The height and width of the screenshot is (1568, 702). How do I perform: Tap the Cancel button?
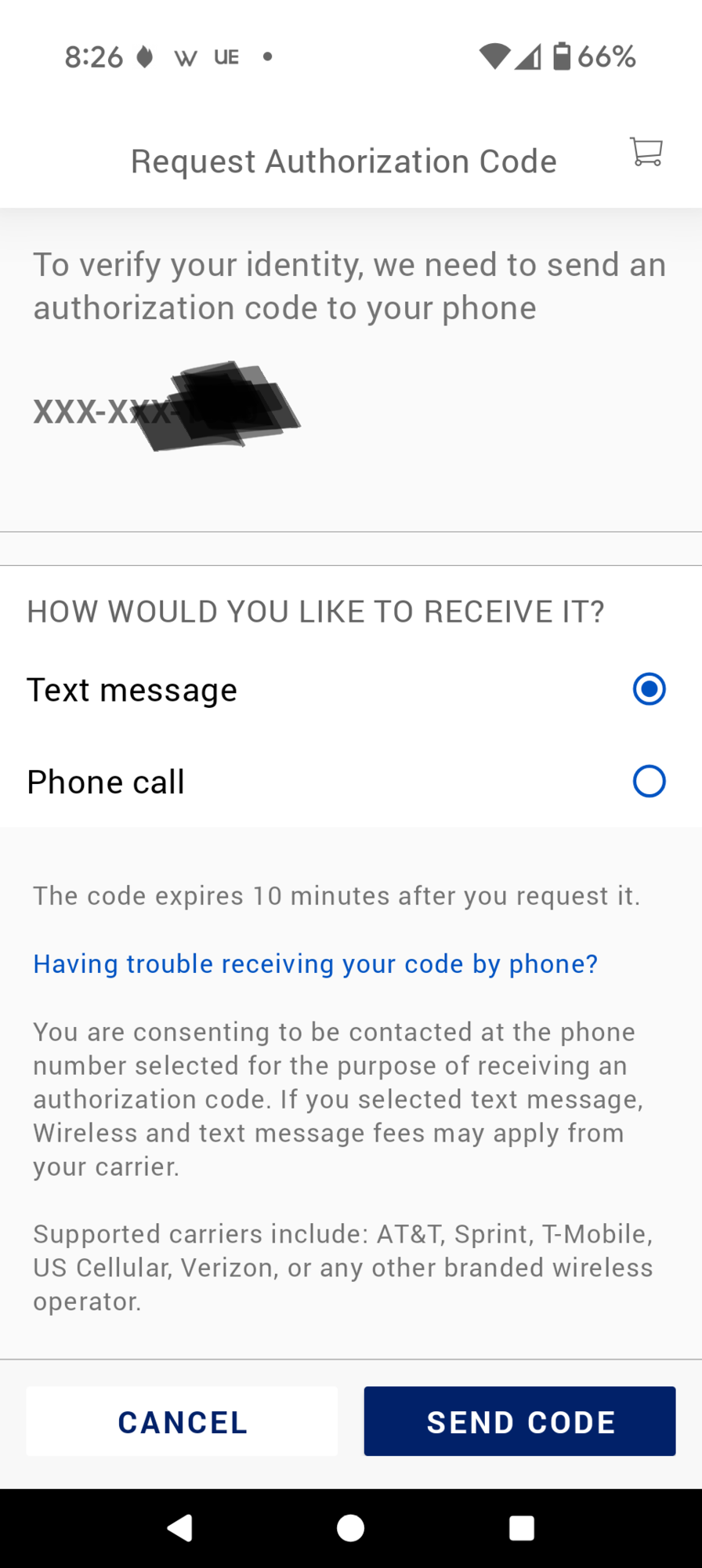pyautogui.click(x=182, y=1421)
